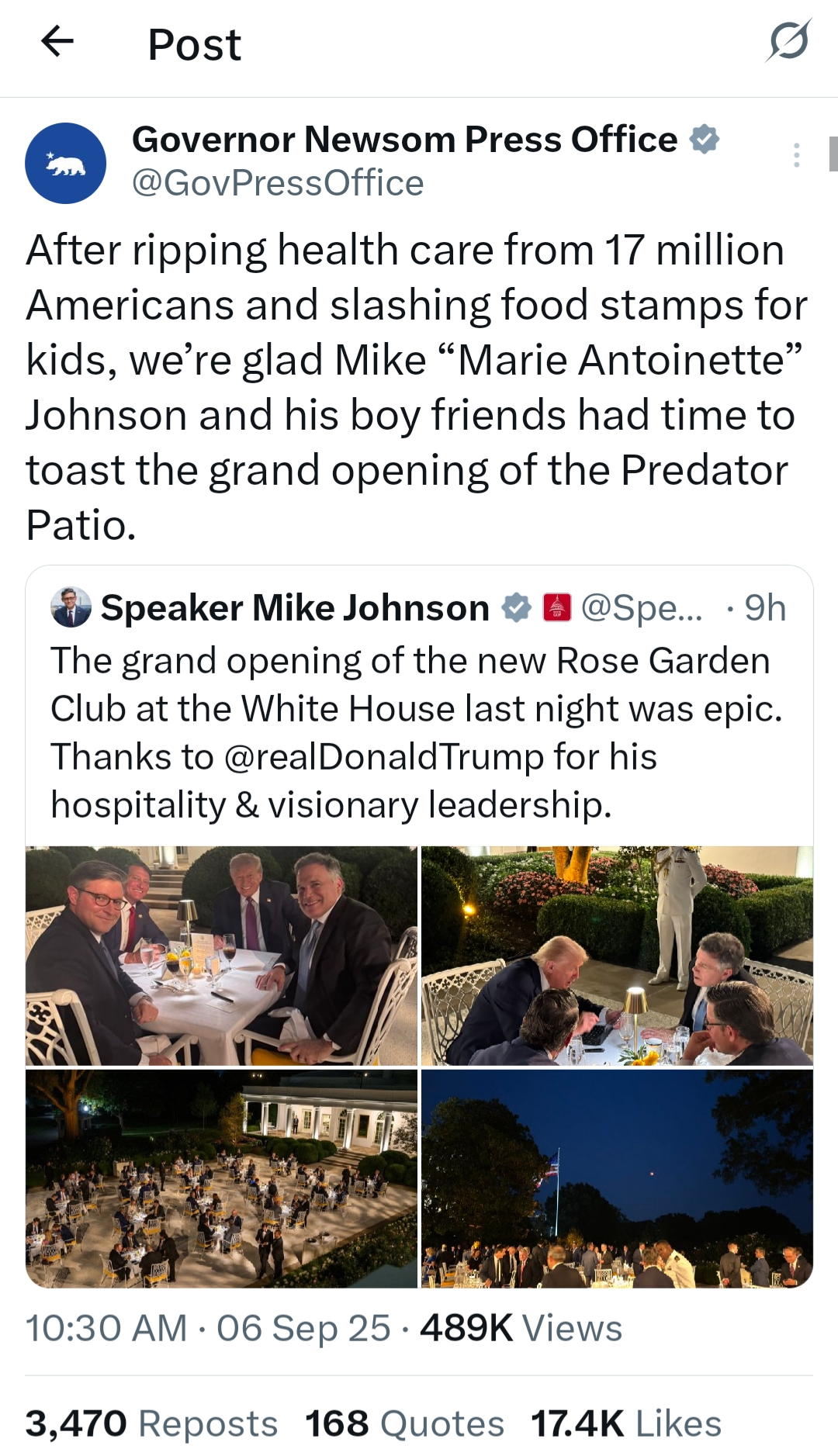The width and height of the screenshot is (838, 1456).
Task: Open the 489K Views analytics
Action: [x=521, y=1328]
